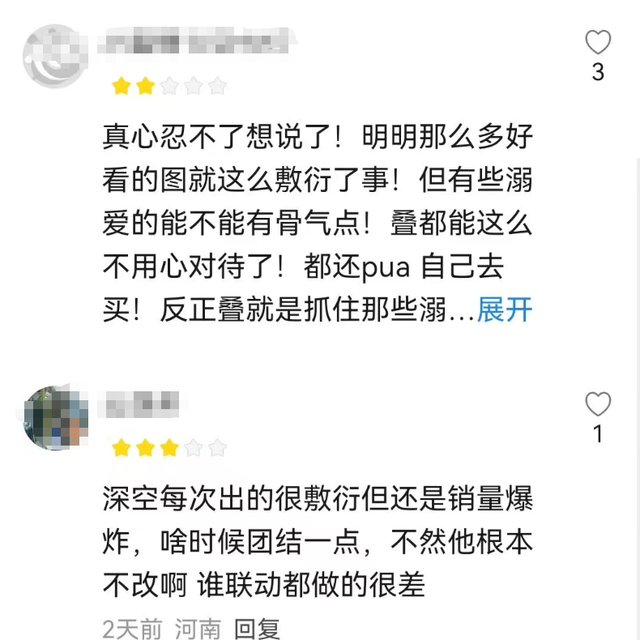The image size is (640, 640).
Task: Like the two-star review about 敷衍了事
Action: click(x=598, y=43)
